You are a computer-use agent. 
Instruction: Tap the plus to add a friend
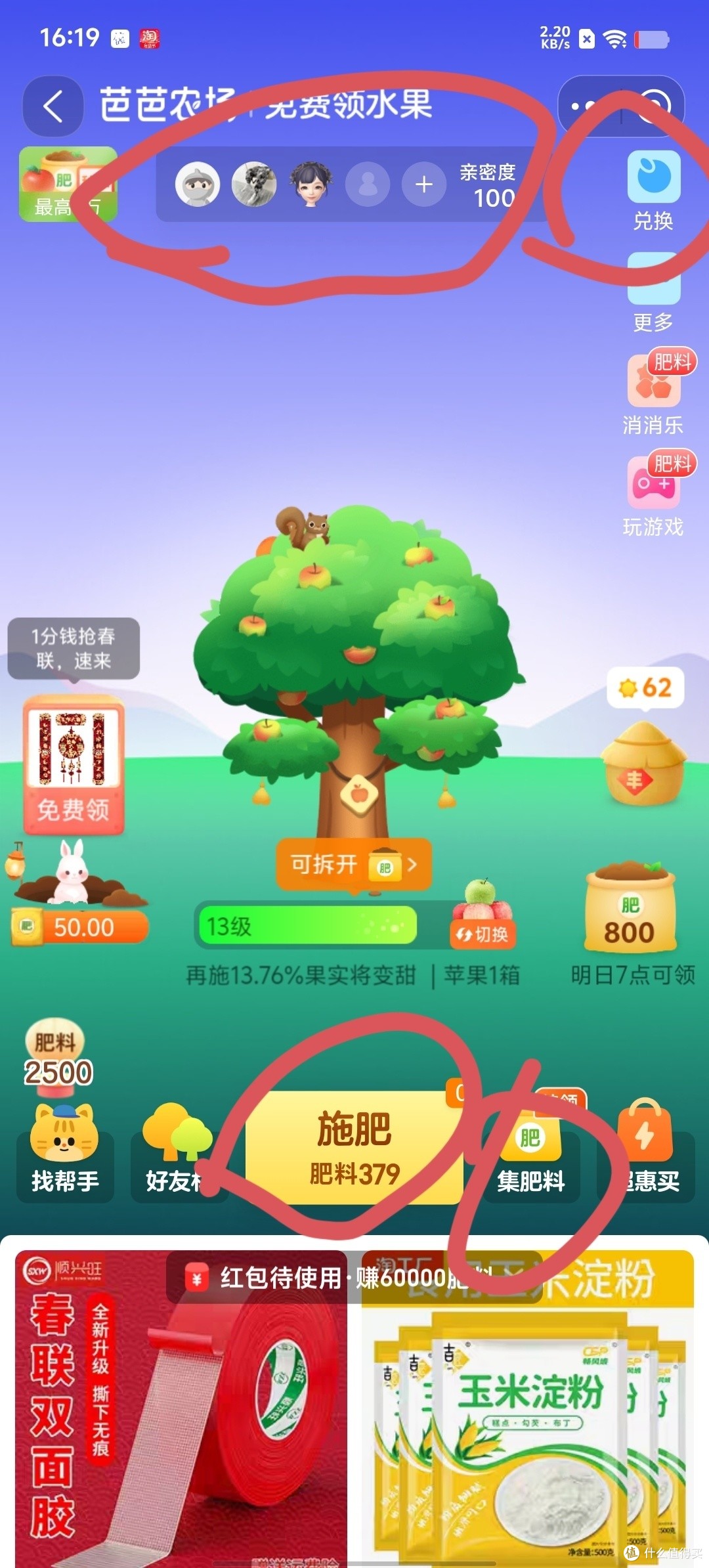click(x=424, y=185)
